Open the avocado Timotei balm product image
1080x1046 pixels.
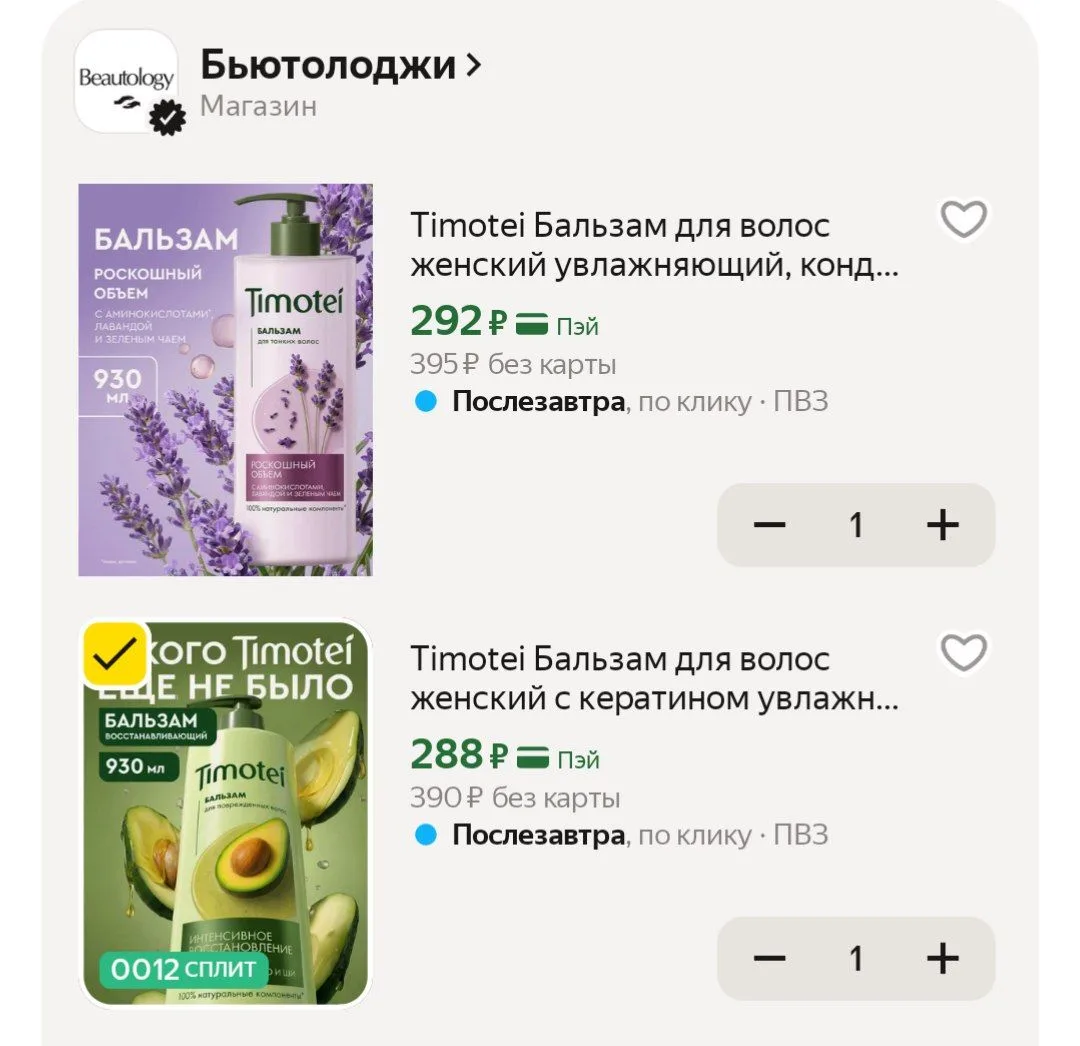click(x=225, y=813)
